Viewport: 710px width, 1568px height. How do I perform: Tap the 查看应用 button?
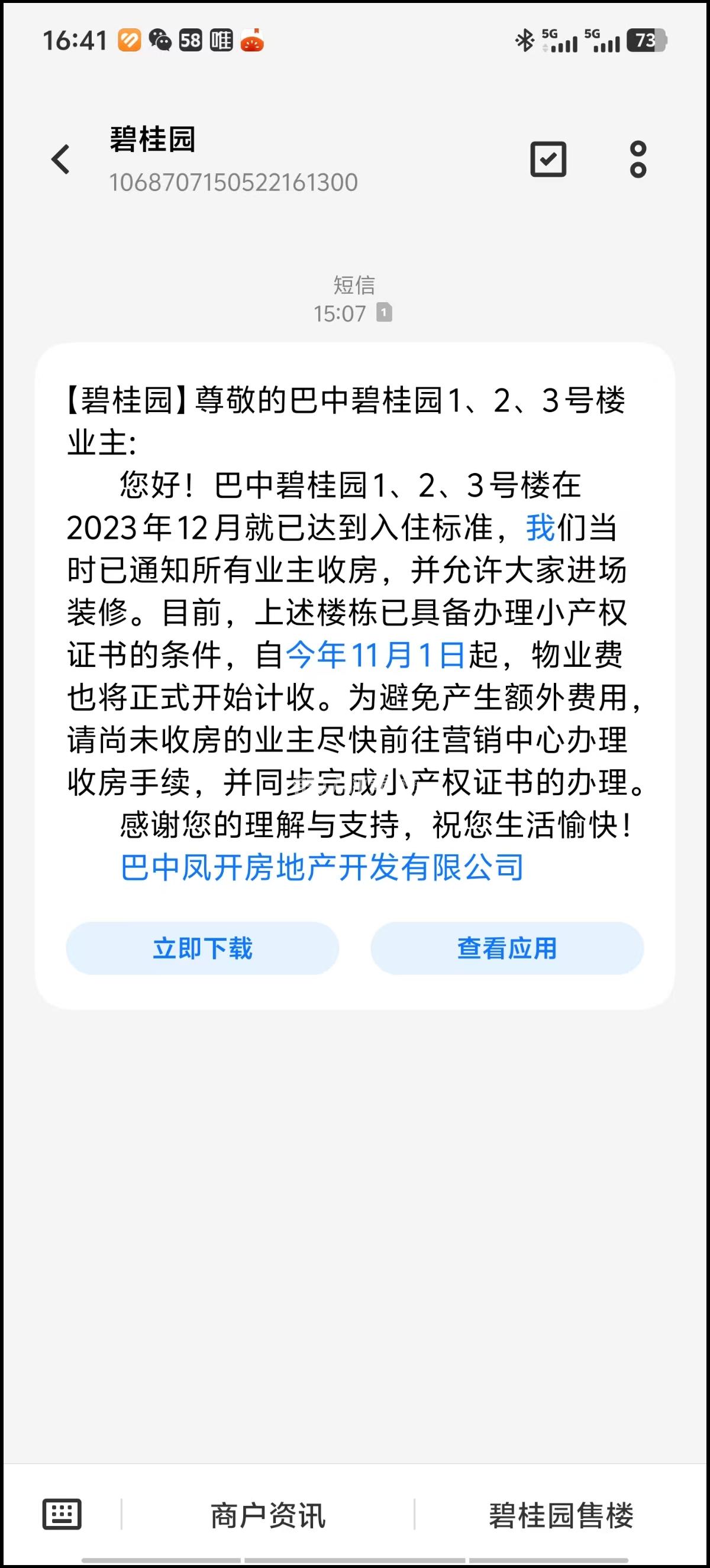[x=506, y=948]
